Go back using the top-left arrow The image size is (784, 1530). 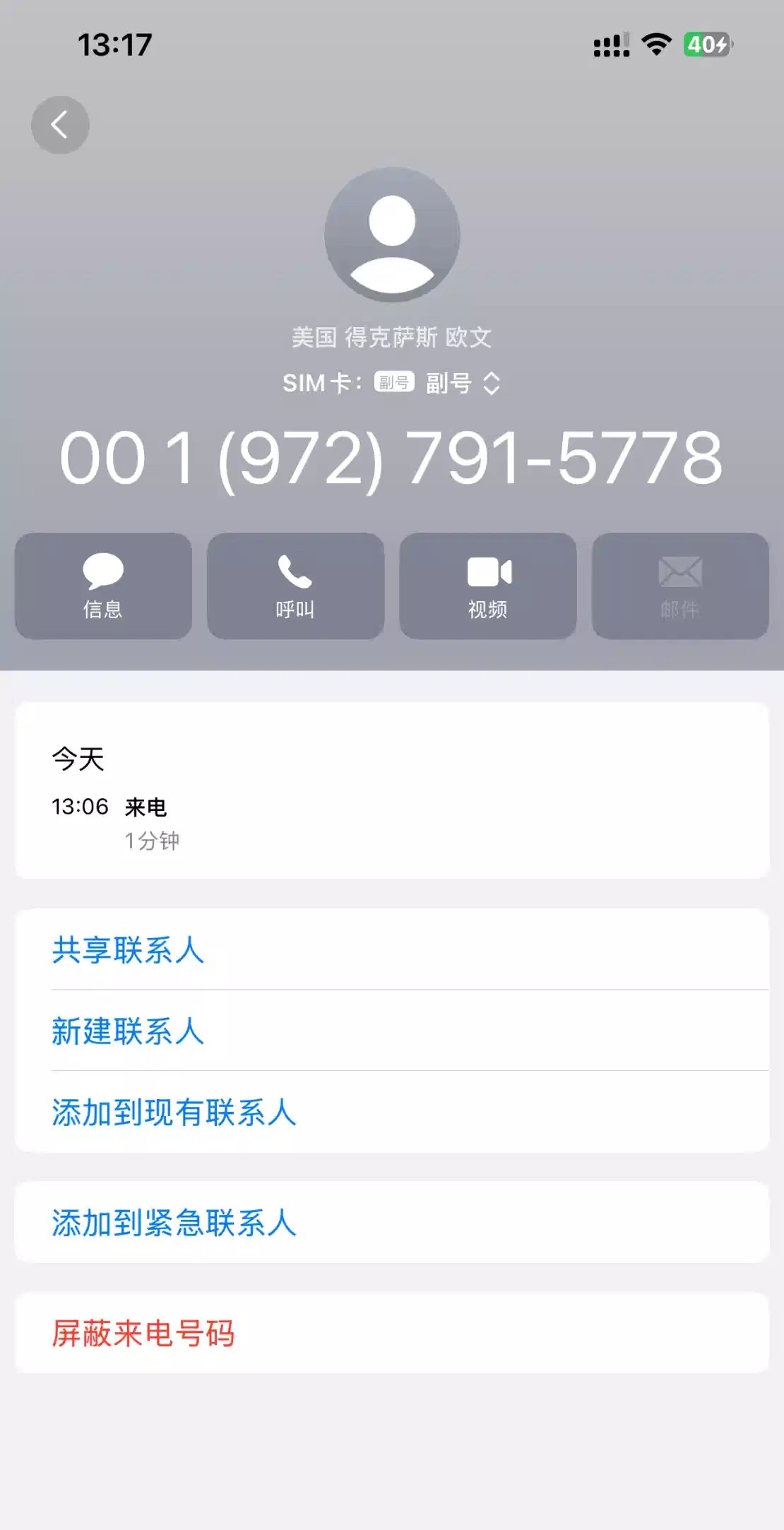pos(60,125)
